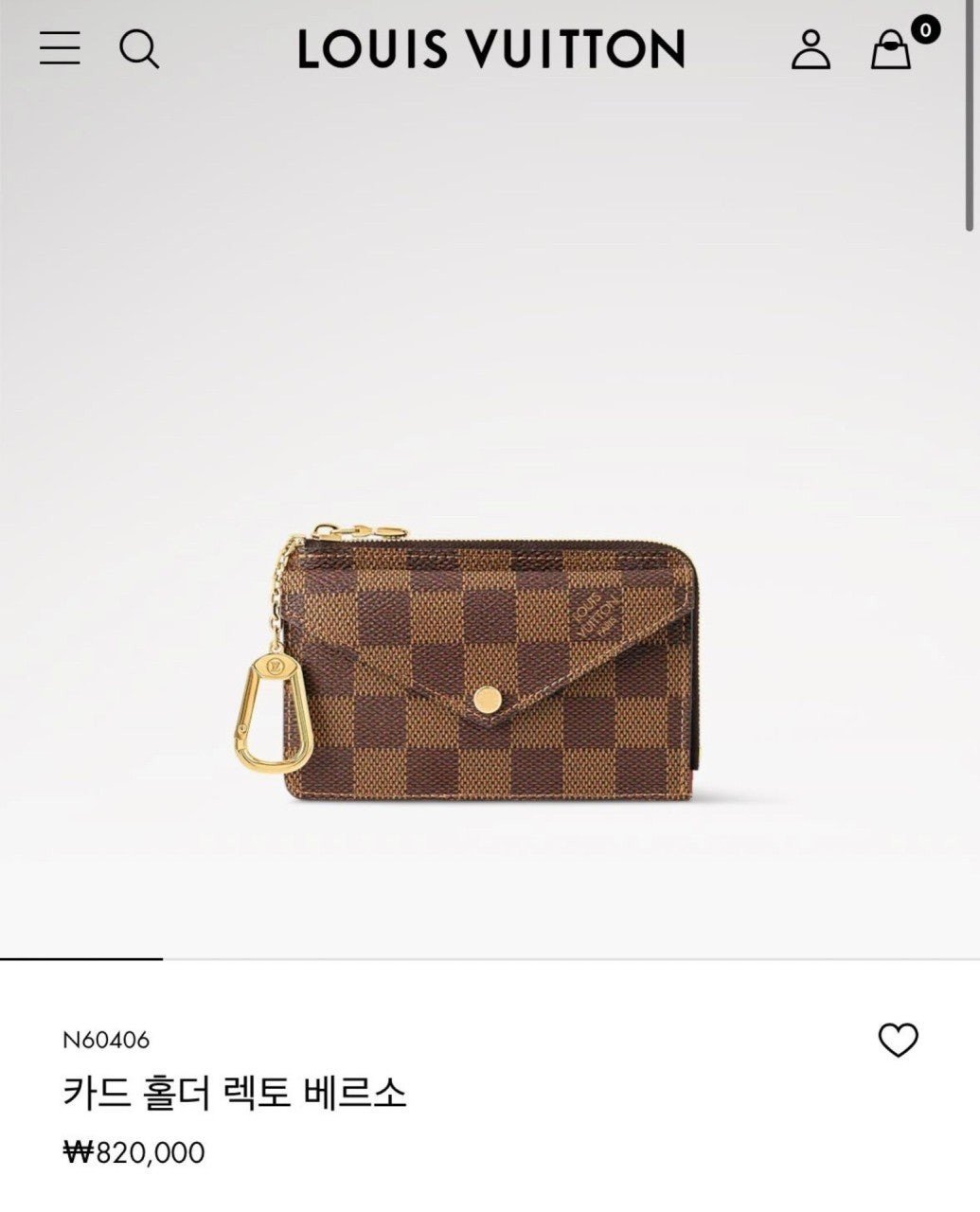980x1212 pixels.
Task: Open the hamburger menu
Action: pos(60,47)
